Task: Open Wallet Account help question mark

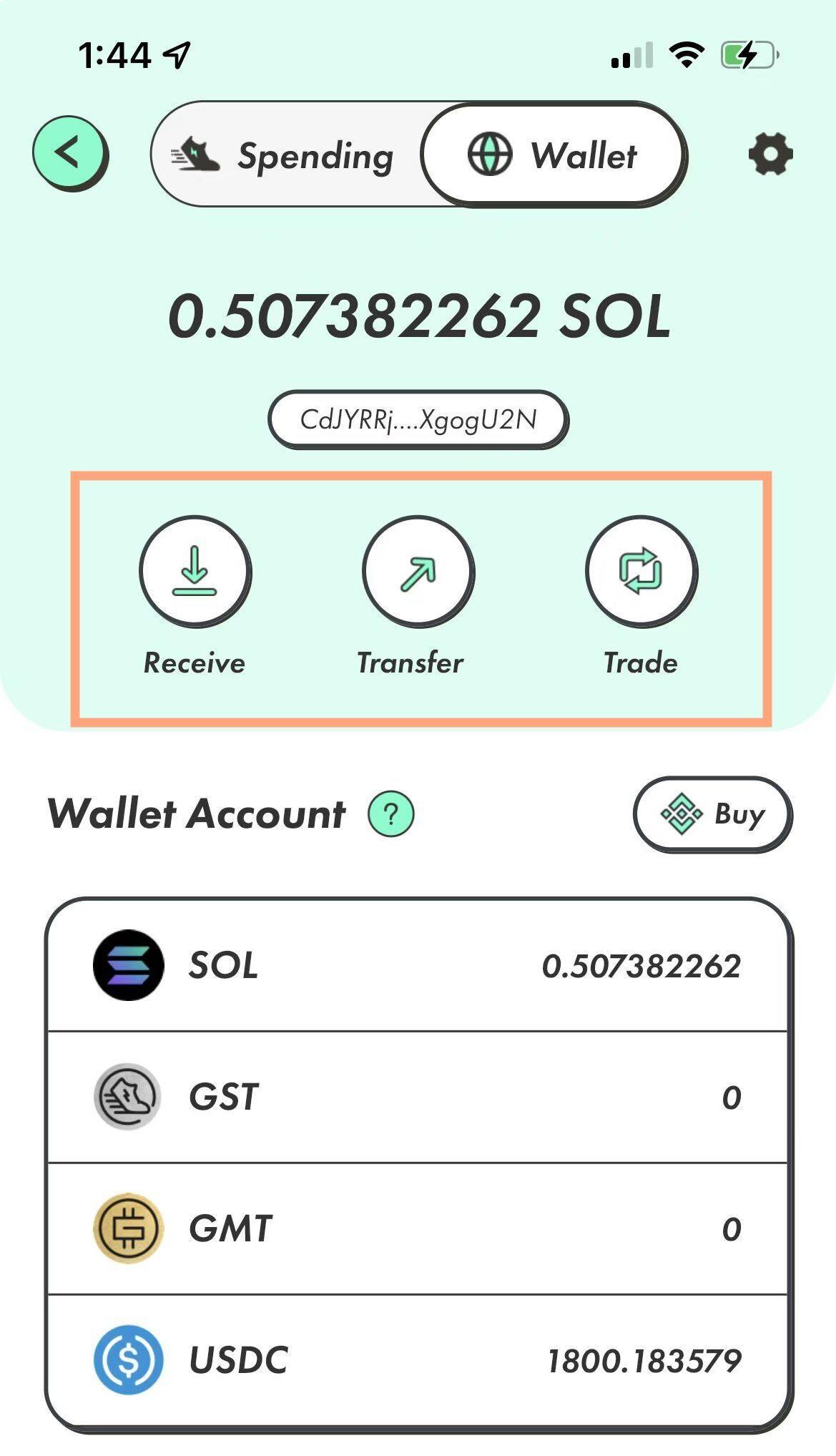Action: tap(390, 814)
